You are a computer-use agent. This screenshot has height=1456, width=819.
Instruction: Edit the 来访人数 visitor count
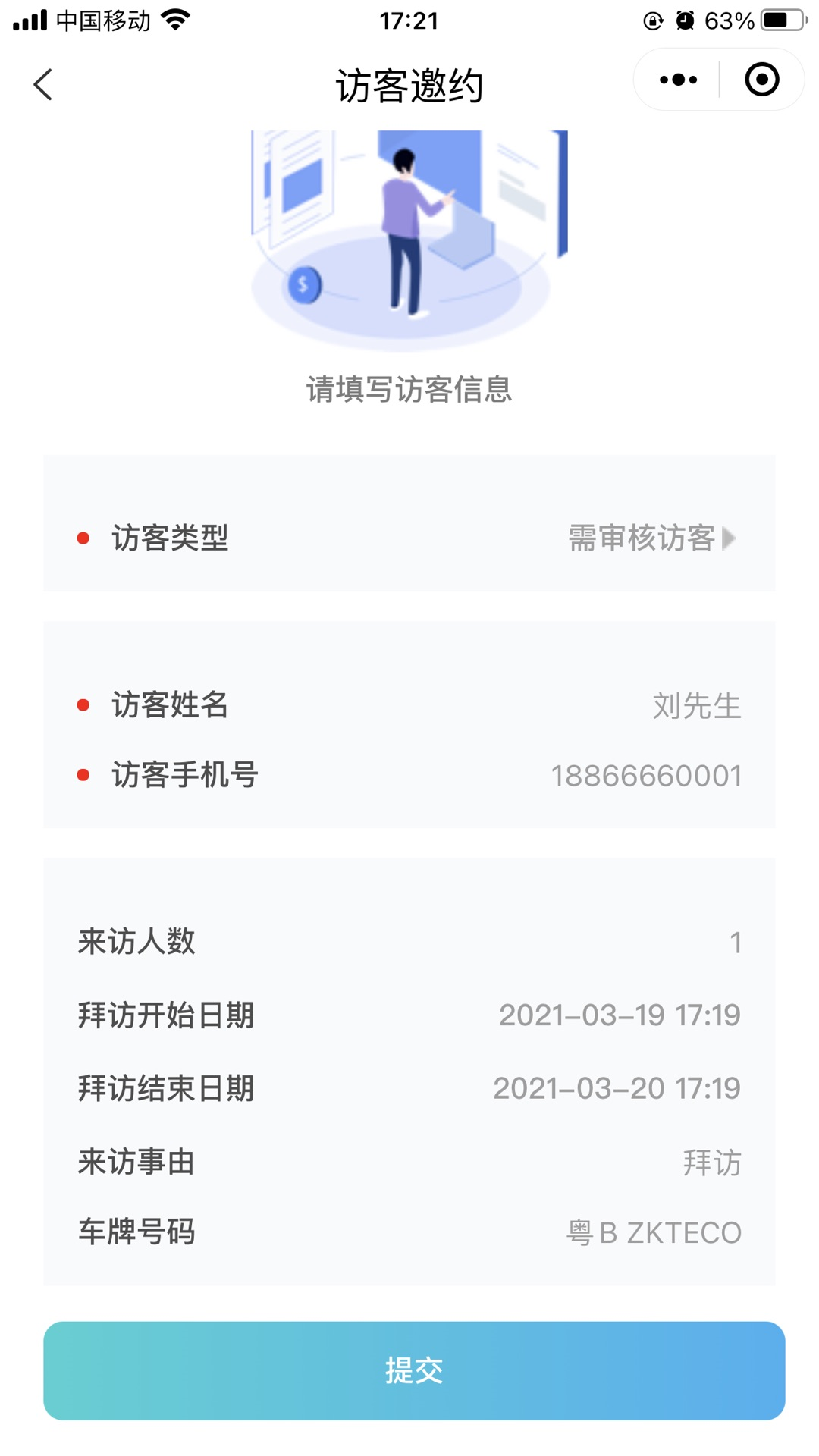coord(733,943)
